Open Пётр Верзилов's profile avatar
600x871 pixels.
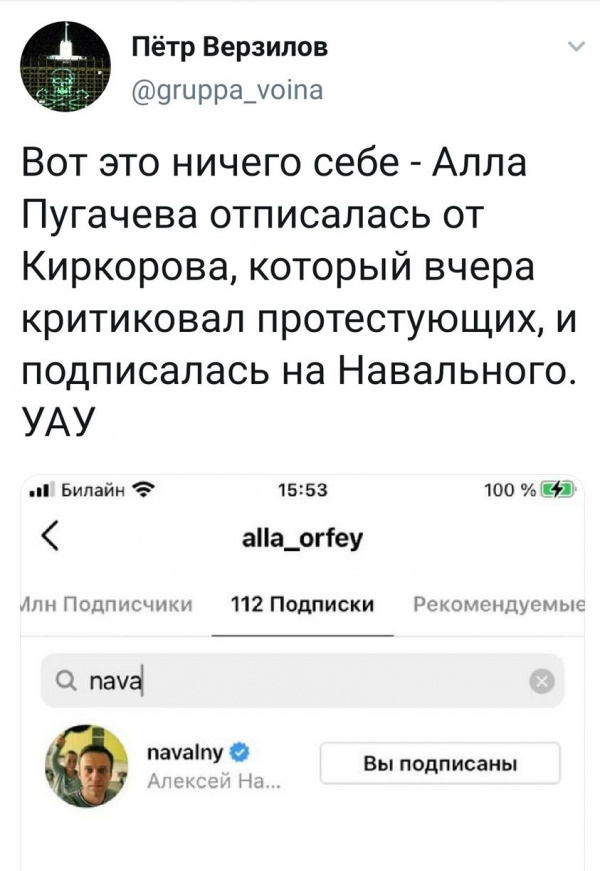[64, 69]
